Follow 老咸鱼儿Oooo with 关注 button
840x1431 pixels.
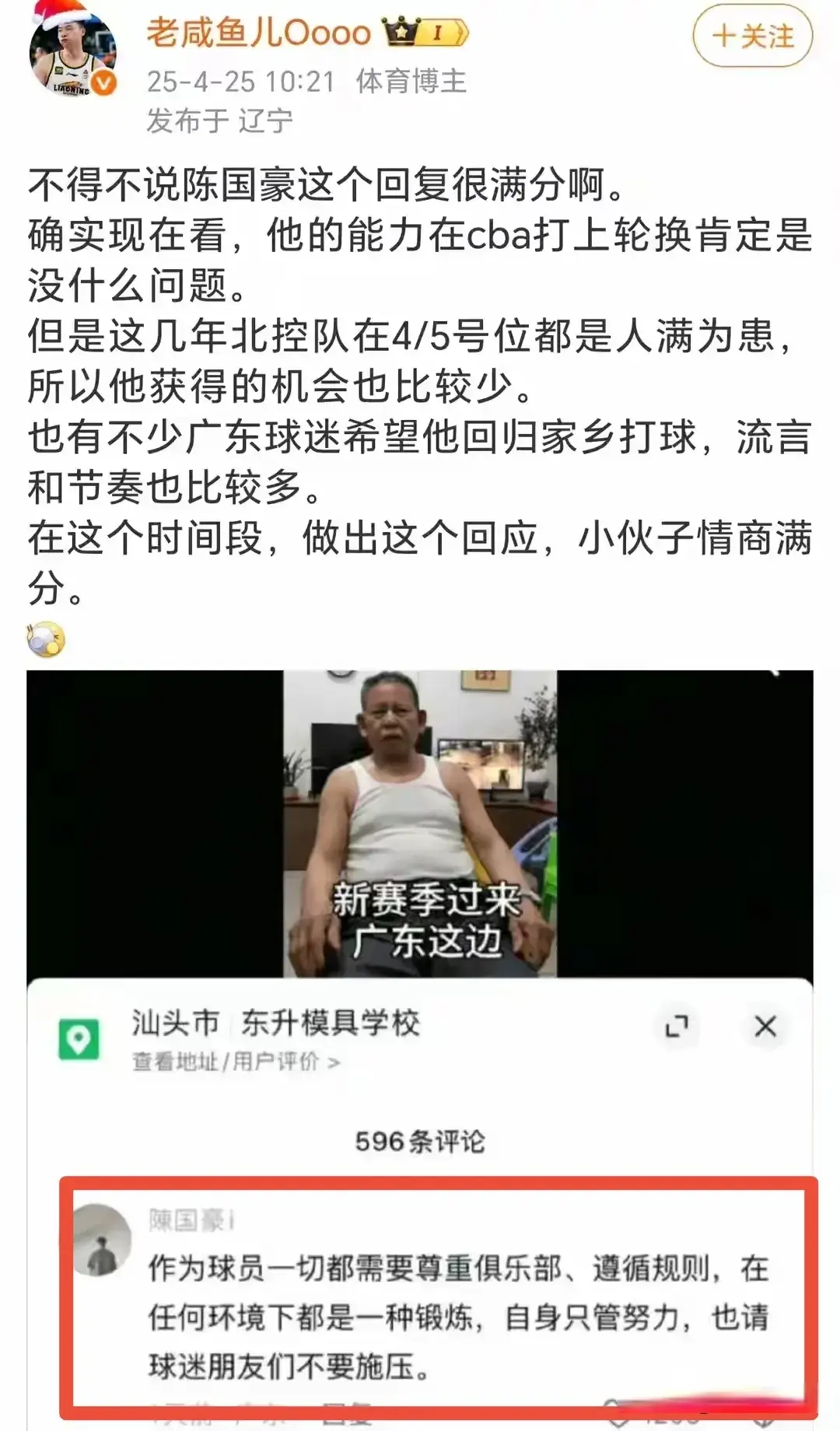tap(752, 37)
